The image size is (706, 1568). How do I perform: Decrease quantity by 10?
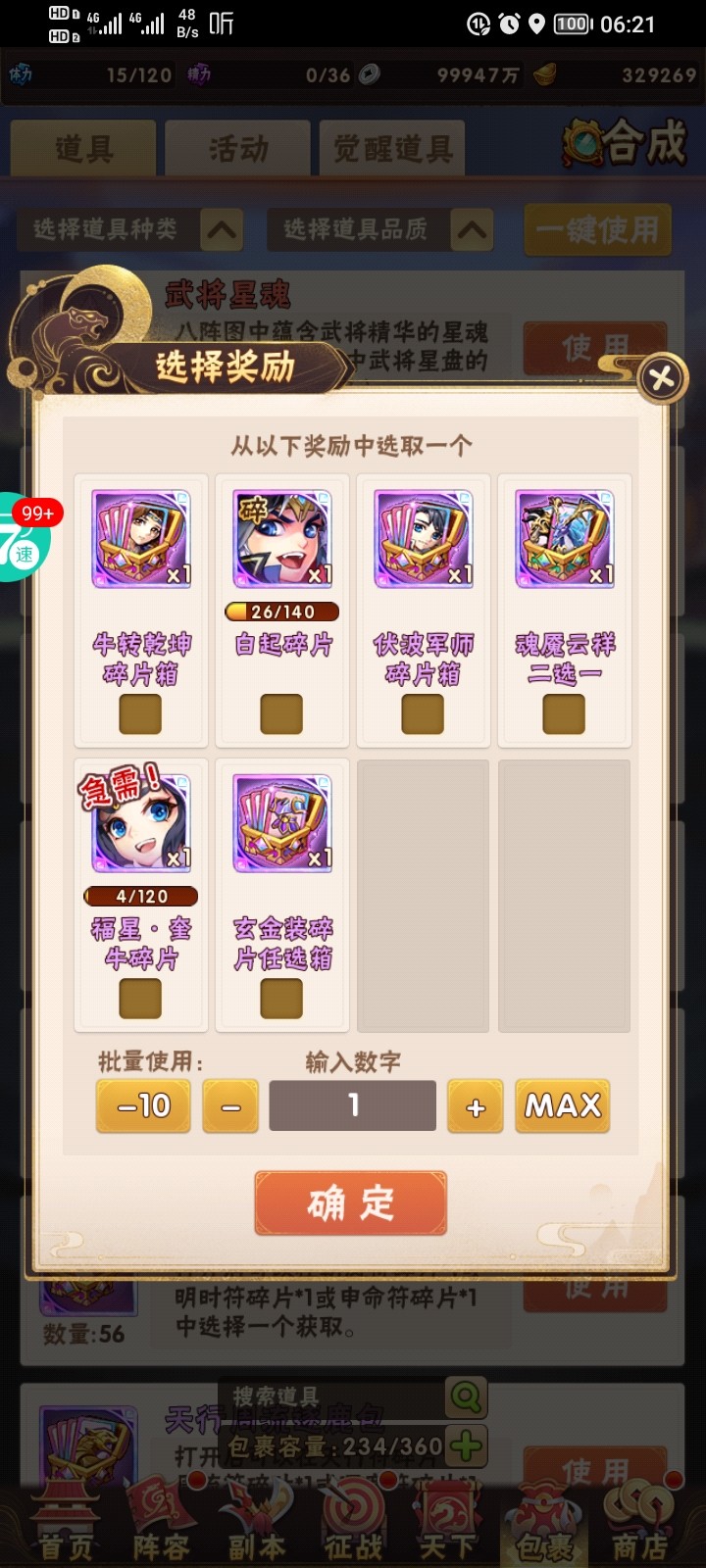click(x=143, y=1106)
